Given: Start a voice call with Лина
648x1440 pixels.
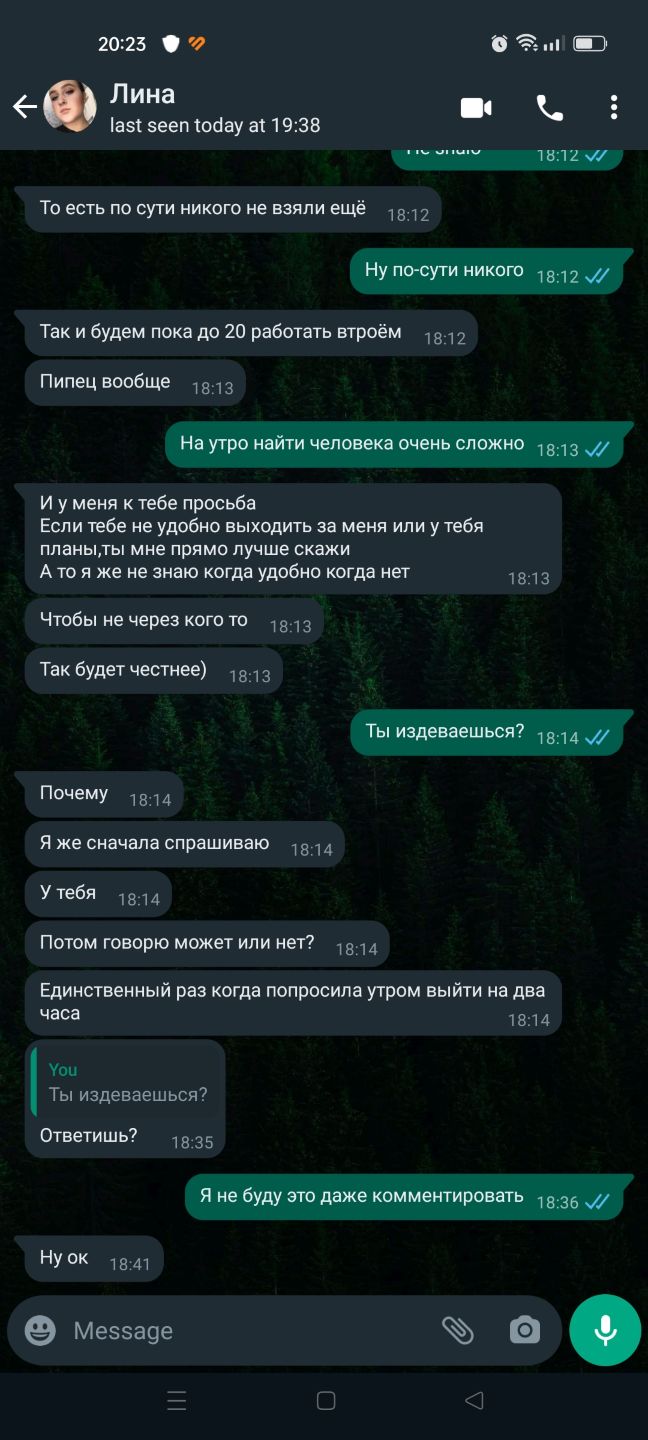Looking at the screenshot, I should tap(550, 107).
